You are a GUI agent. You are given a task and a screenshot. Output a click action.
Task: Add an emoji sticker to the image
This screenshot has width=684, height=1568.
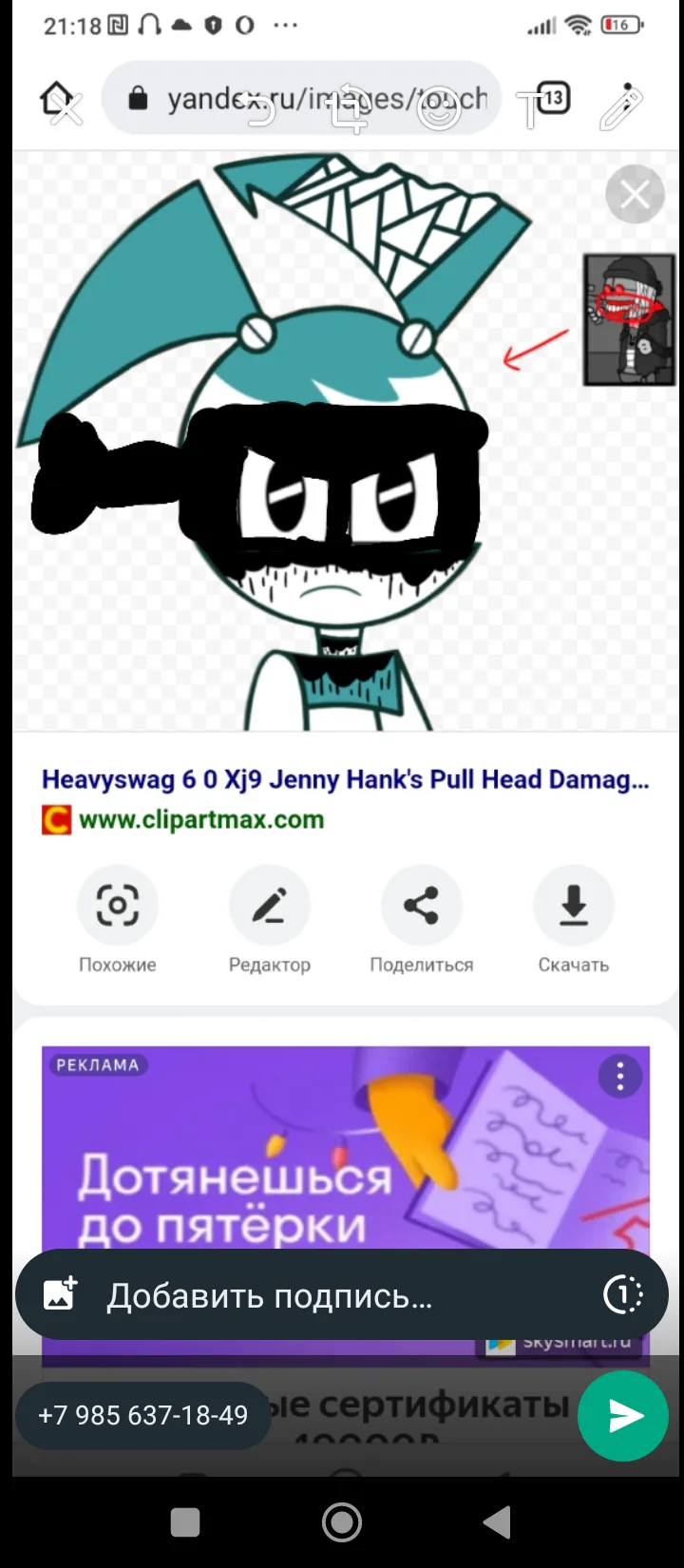click(440, 108)
